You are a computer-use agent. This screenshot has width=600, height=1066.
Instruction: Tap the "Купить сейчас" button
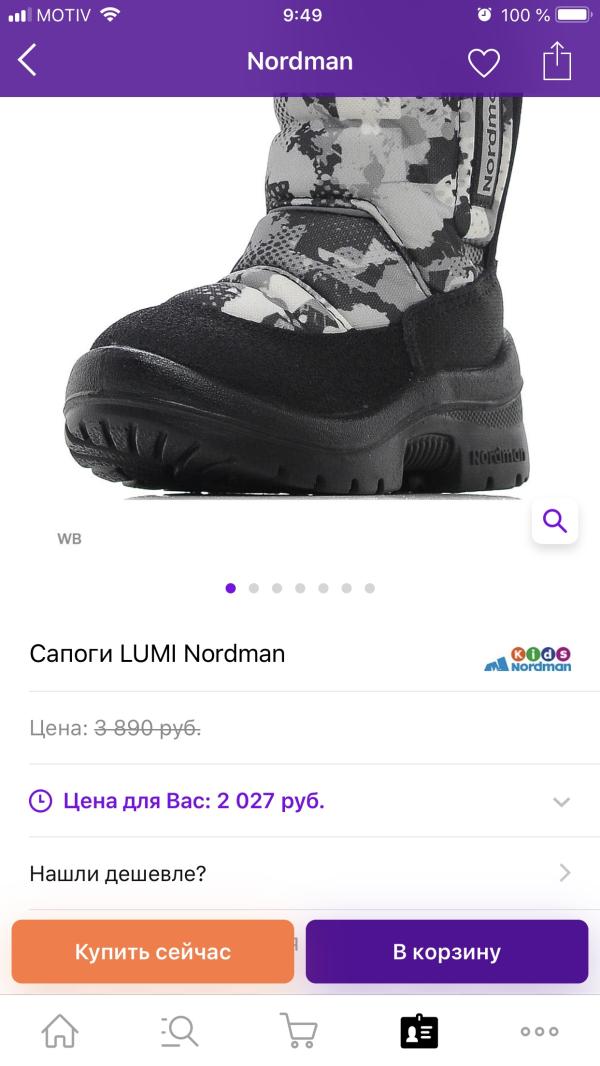(x=153, y=952)
